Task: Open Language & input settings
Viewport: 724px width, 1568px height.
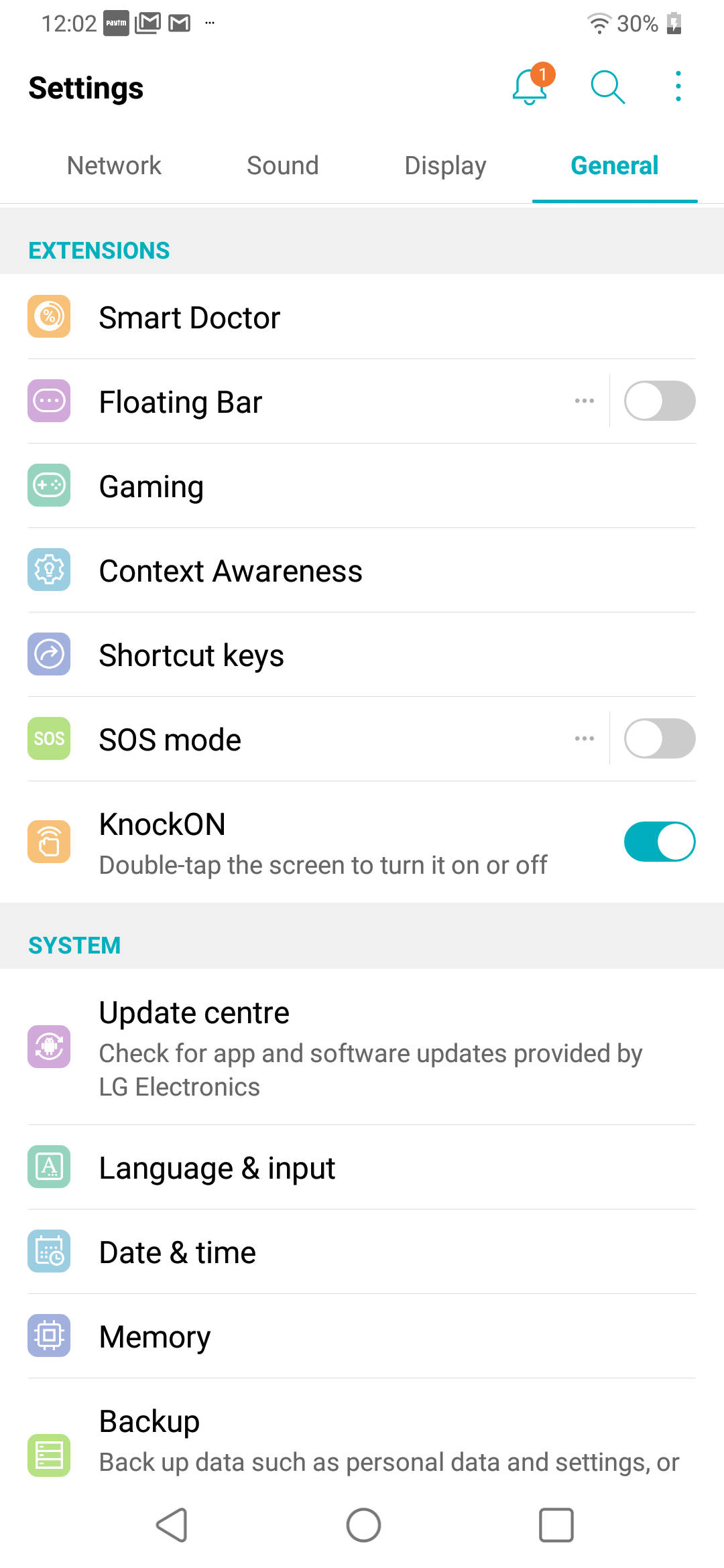Action: coord(362,1167)
